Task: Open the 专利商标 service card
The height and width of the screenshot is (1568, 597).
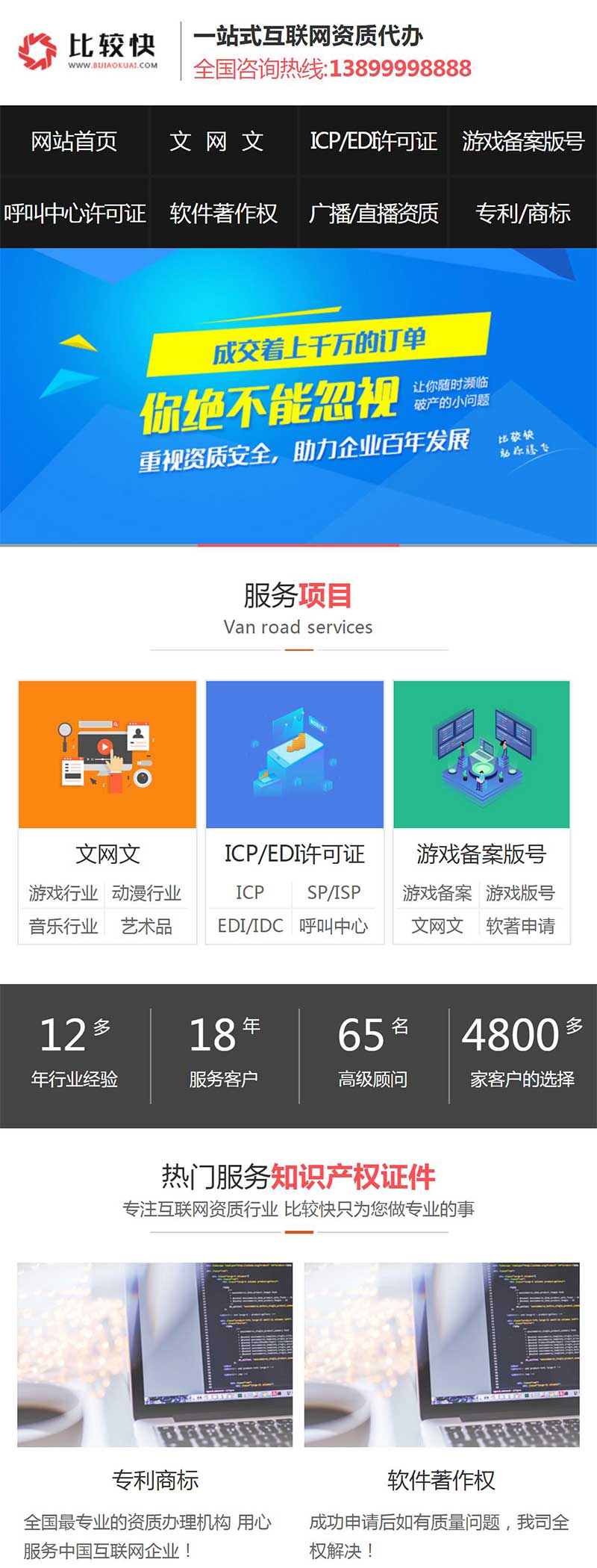Action: coord(155,1479)
